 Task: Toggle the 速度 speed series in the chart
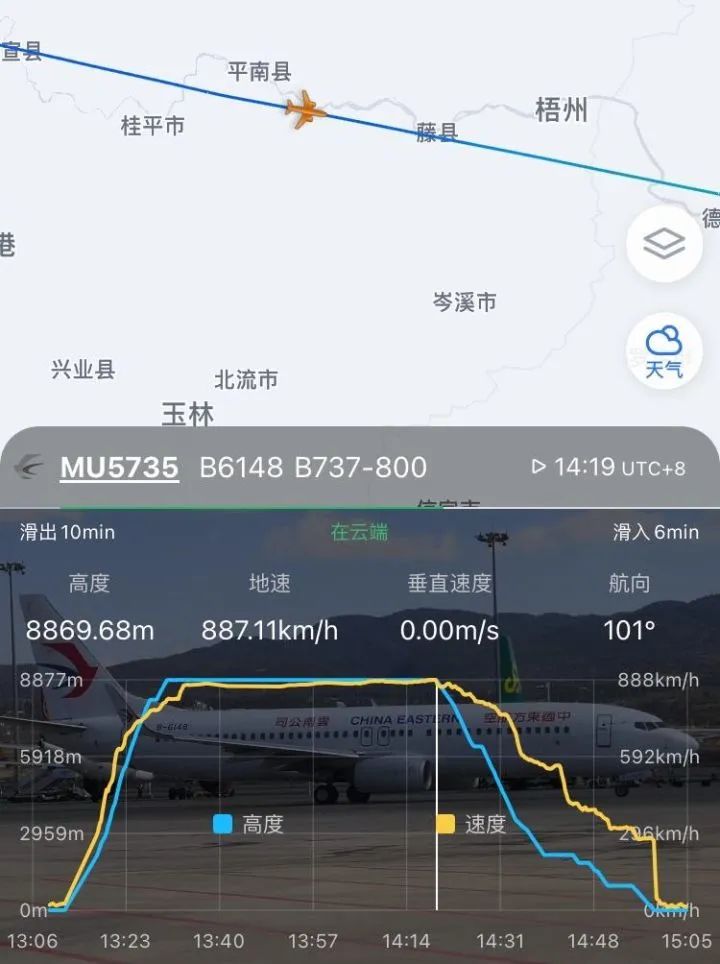[472, 824]
